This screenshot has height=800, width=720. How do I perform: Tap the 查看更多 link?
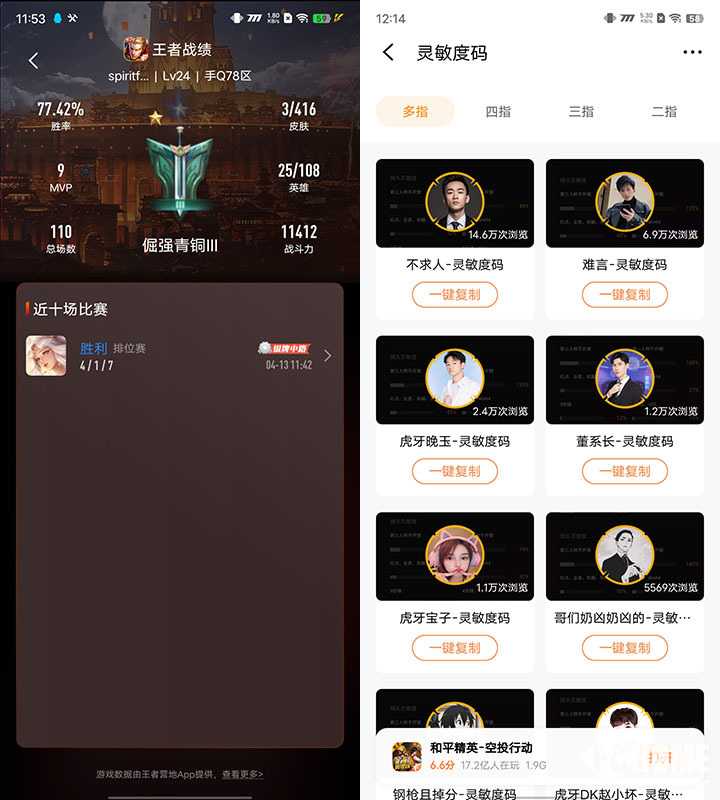coord(242,774)
